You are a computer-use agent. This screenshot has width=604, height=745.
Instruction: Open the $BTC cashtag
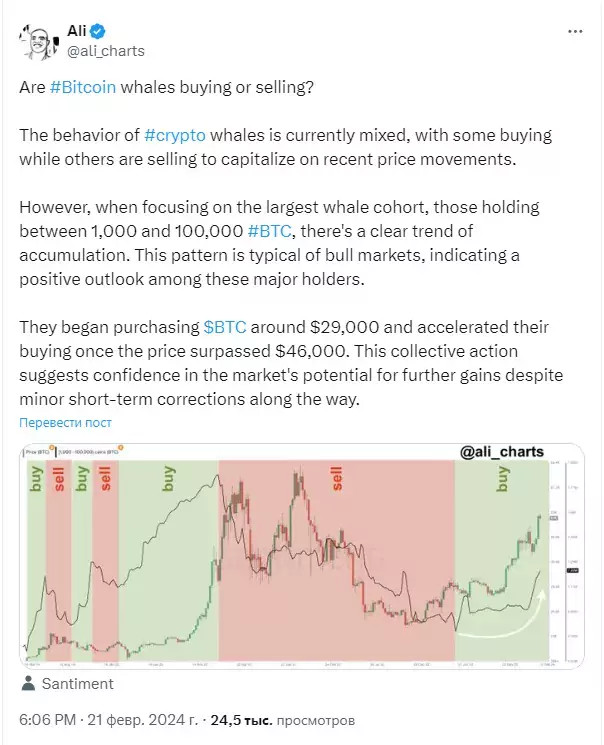[225, 327]
